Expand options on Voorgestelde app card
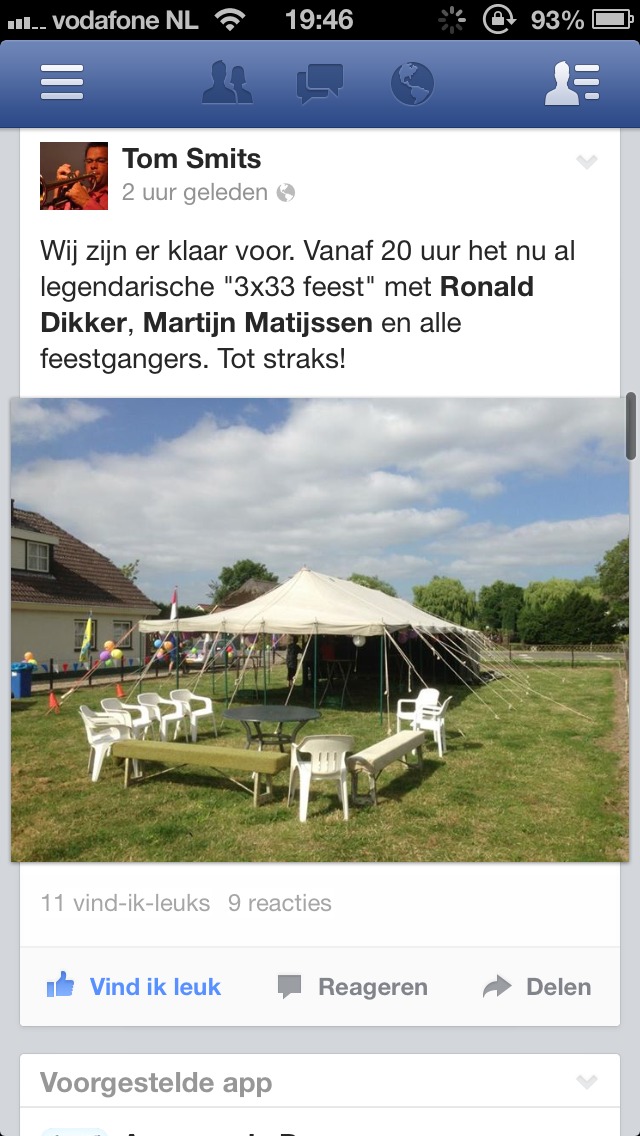 point(587,1082)
